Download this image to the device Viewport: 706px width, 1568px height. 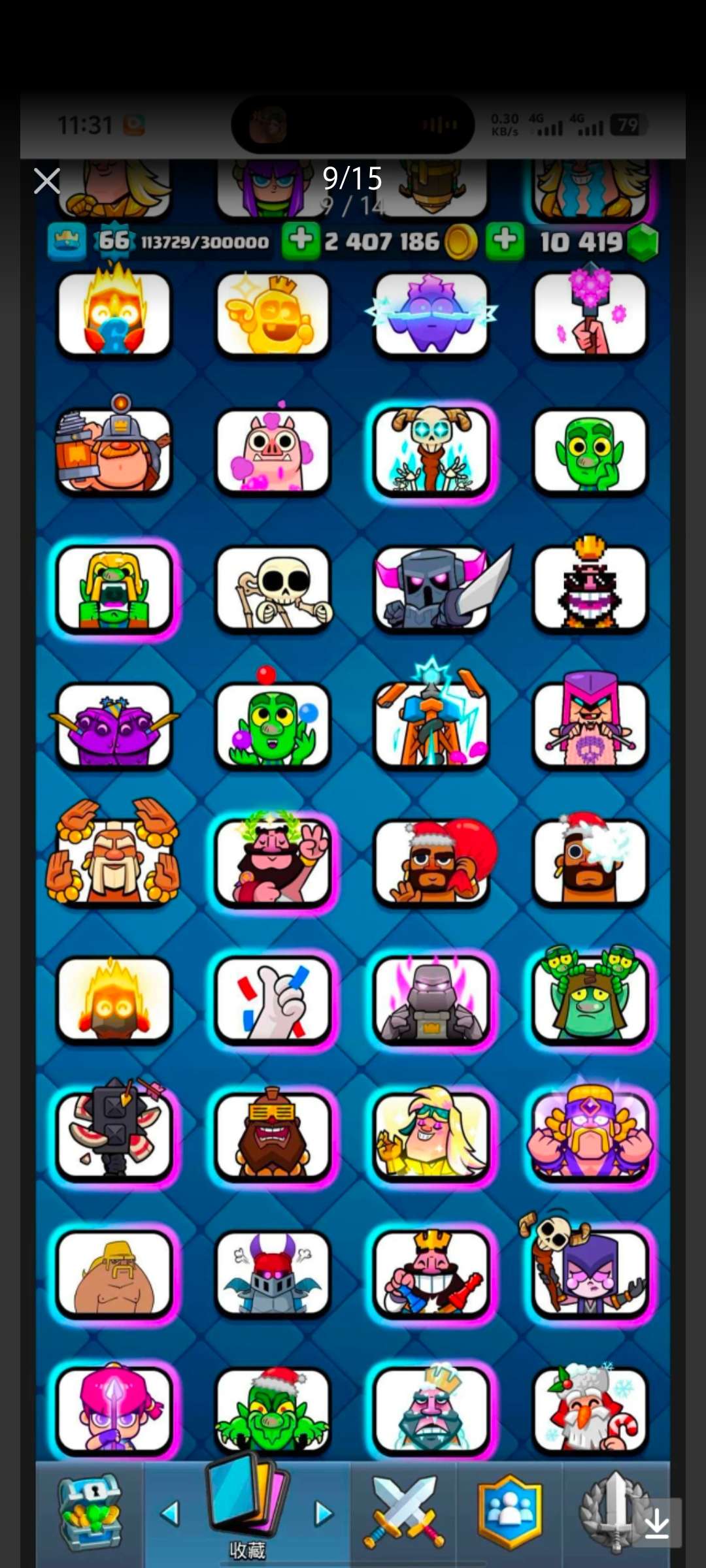click(656, 1523)
